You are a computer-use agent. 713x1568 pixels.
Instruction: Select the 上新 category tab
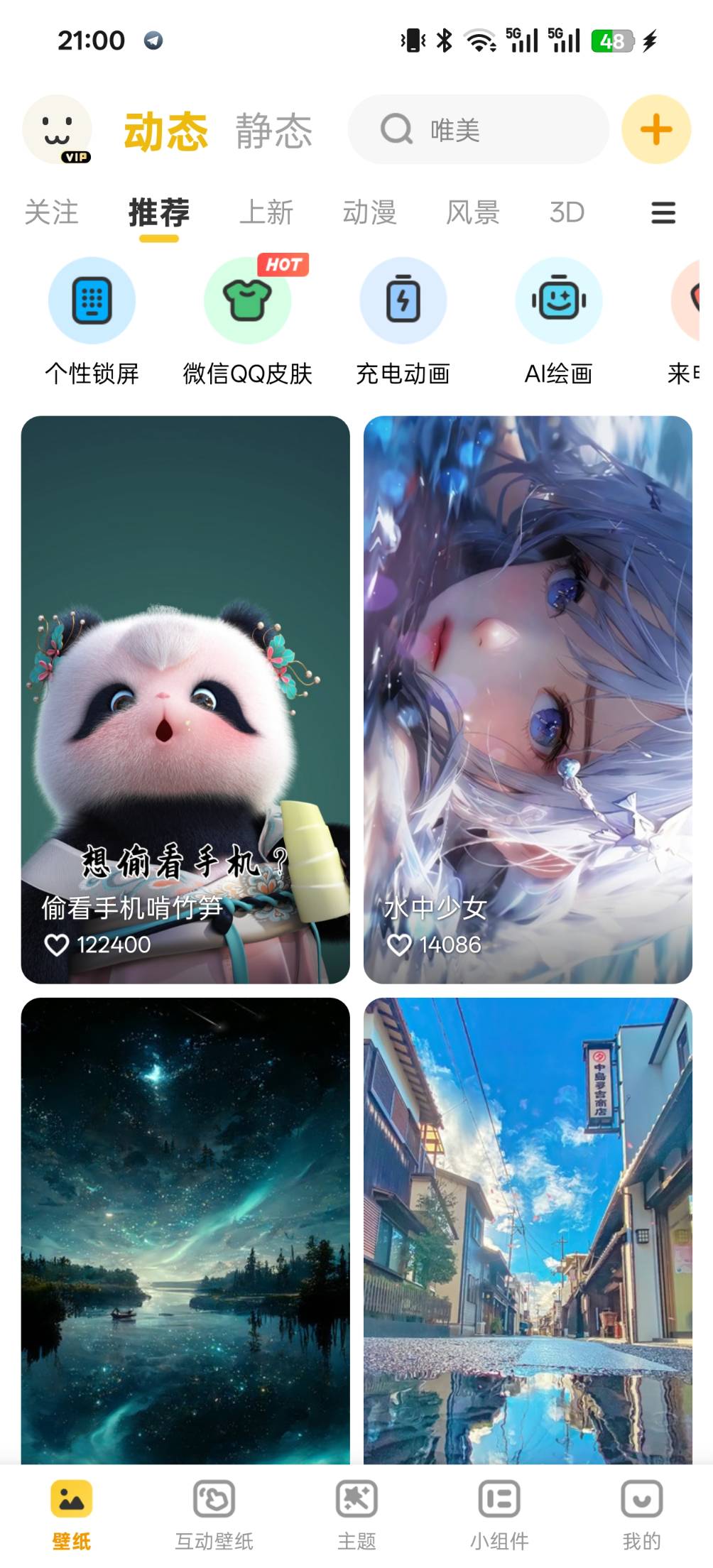click(x=266, y=212)
